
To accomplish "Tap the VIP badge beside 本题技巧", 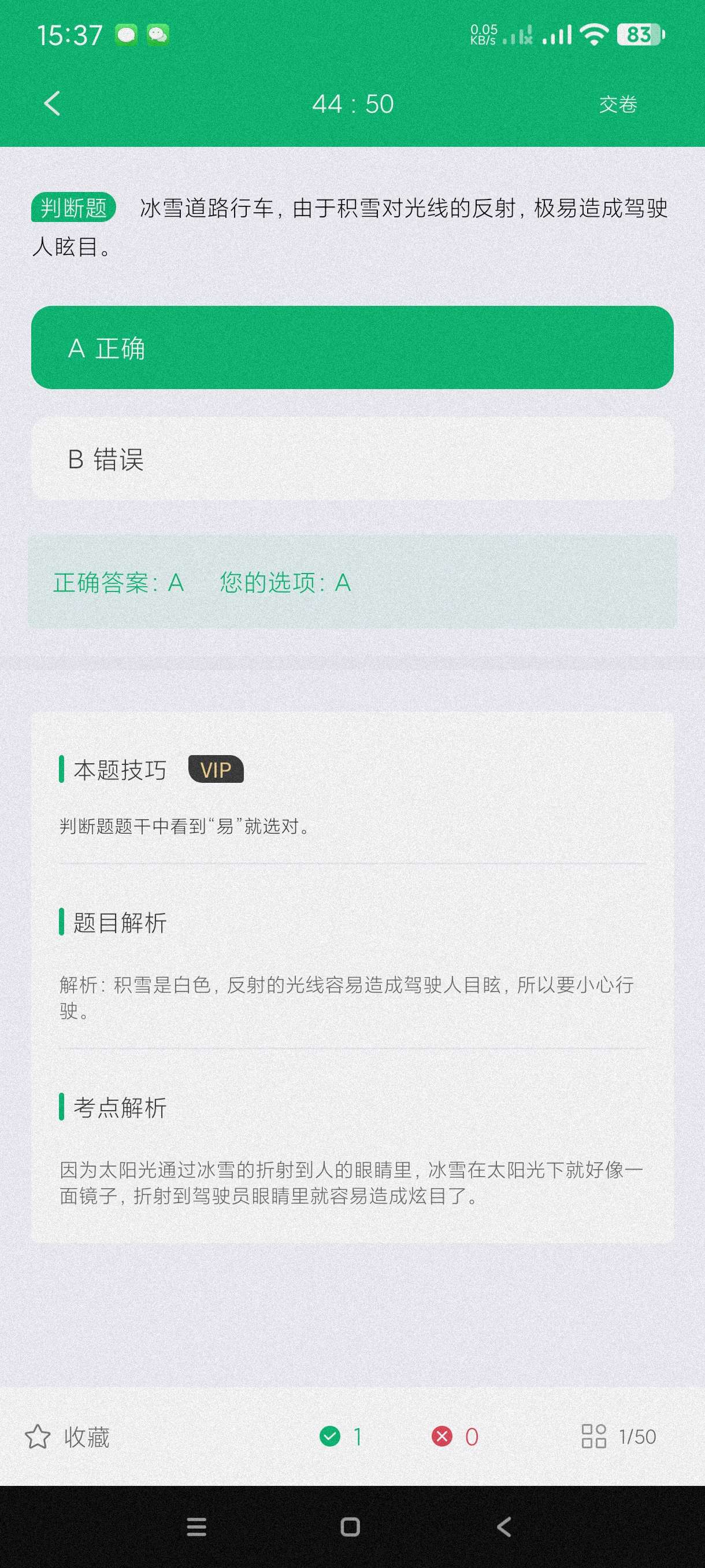I will (x=216, y=770).
